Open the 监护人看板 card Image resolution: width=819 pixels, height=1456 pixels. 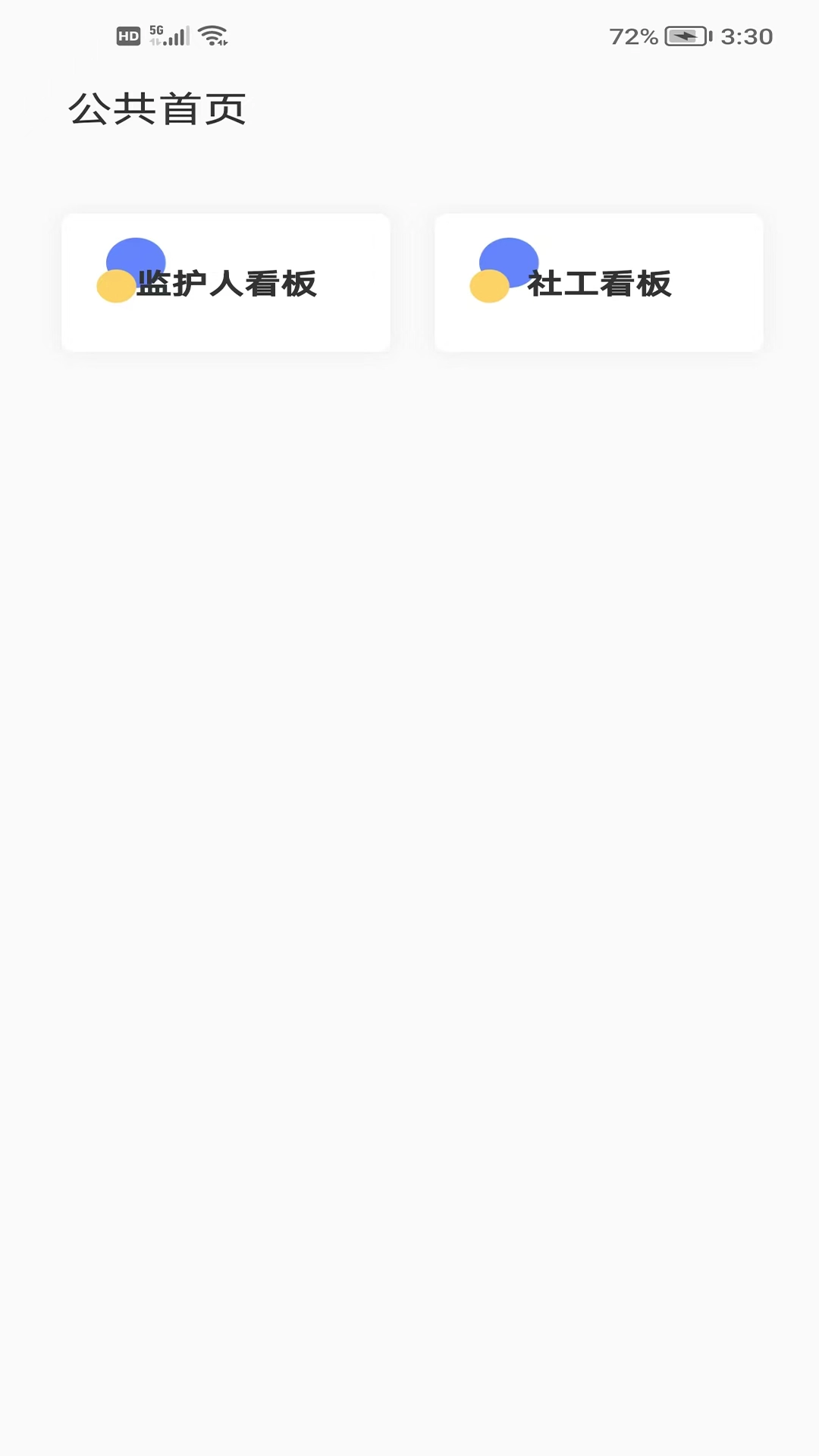[226, 283]
